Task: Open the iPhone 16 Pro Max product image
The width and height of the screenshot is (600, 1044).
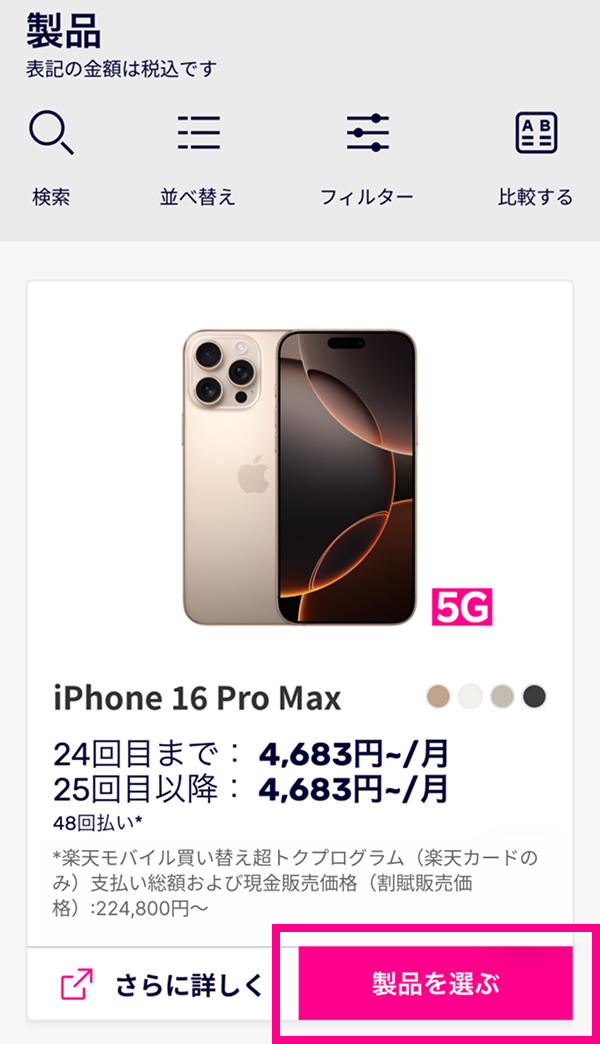Action: click(x=300, y=478)
